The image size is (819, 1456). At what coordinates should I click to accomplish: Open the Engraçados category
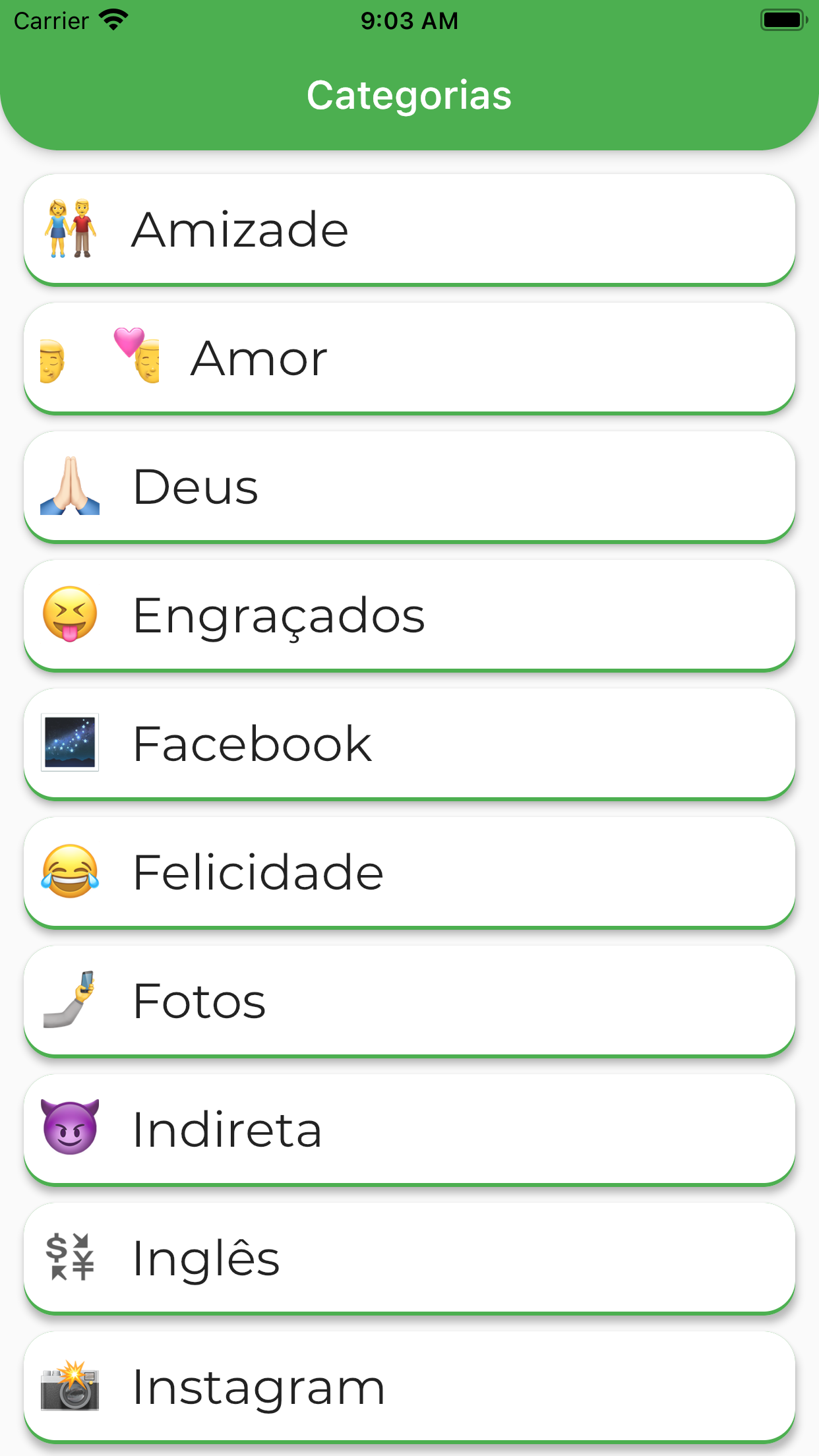click(x=409, y=615)
